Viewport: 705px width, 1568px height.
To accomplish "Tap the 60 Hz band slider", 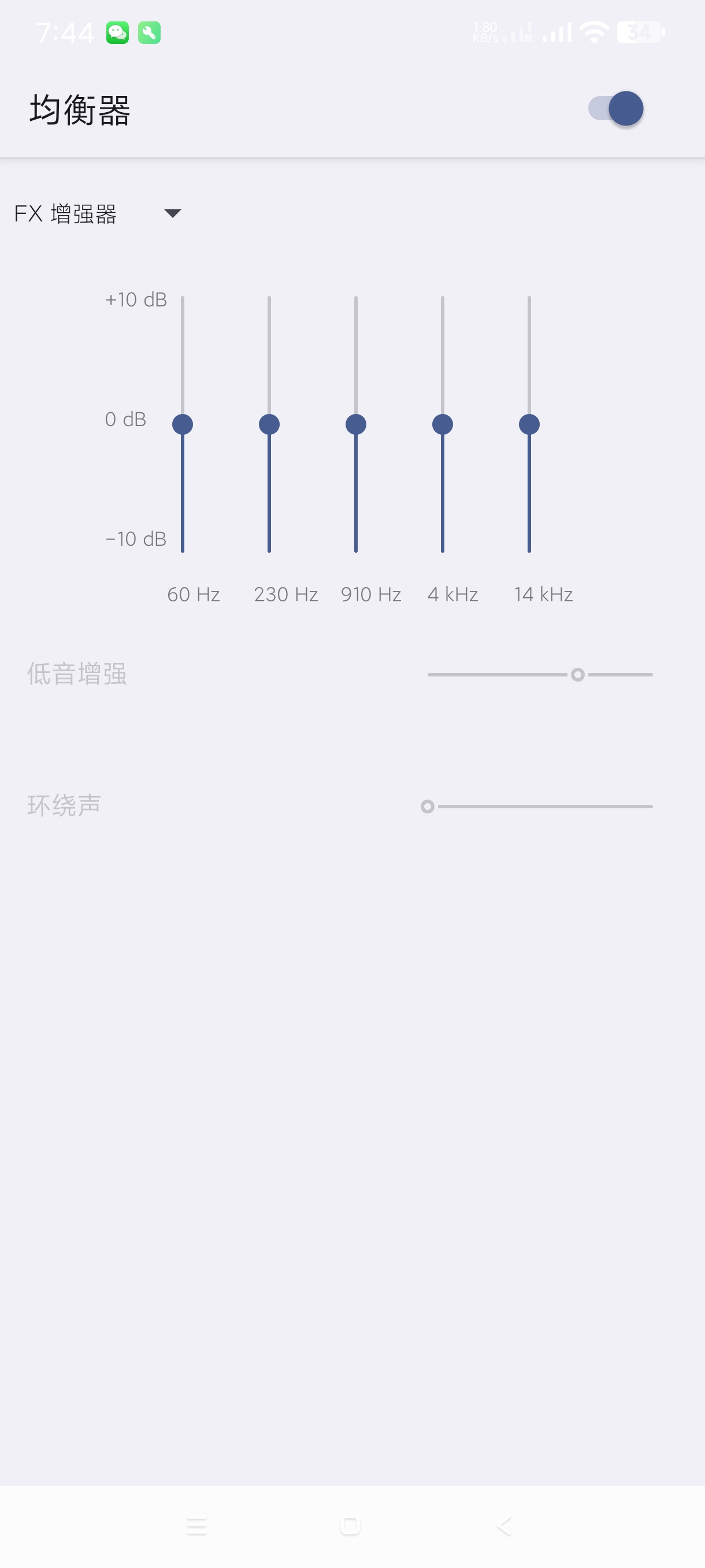I will (183, 424).
